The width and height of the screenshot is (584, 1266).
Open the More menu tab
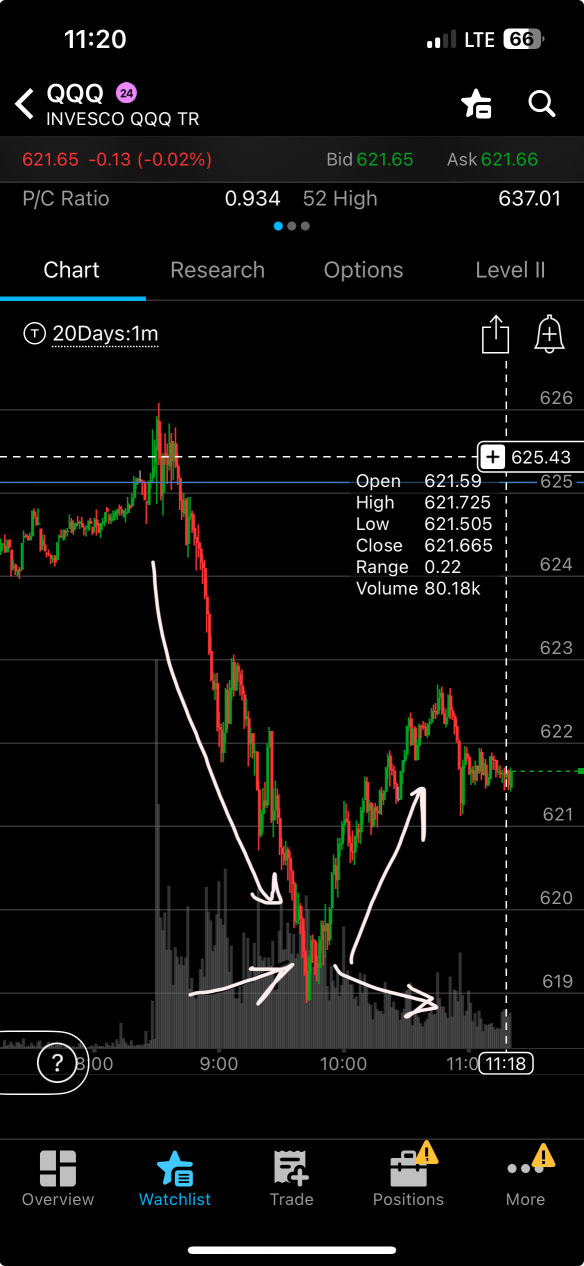click(x=525, y=1179)
